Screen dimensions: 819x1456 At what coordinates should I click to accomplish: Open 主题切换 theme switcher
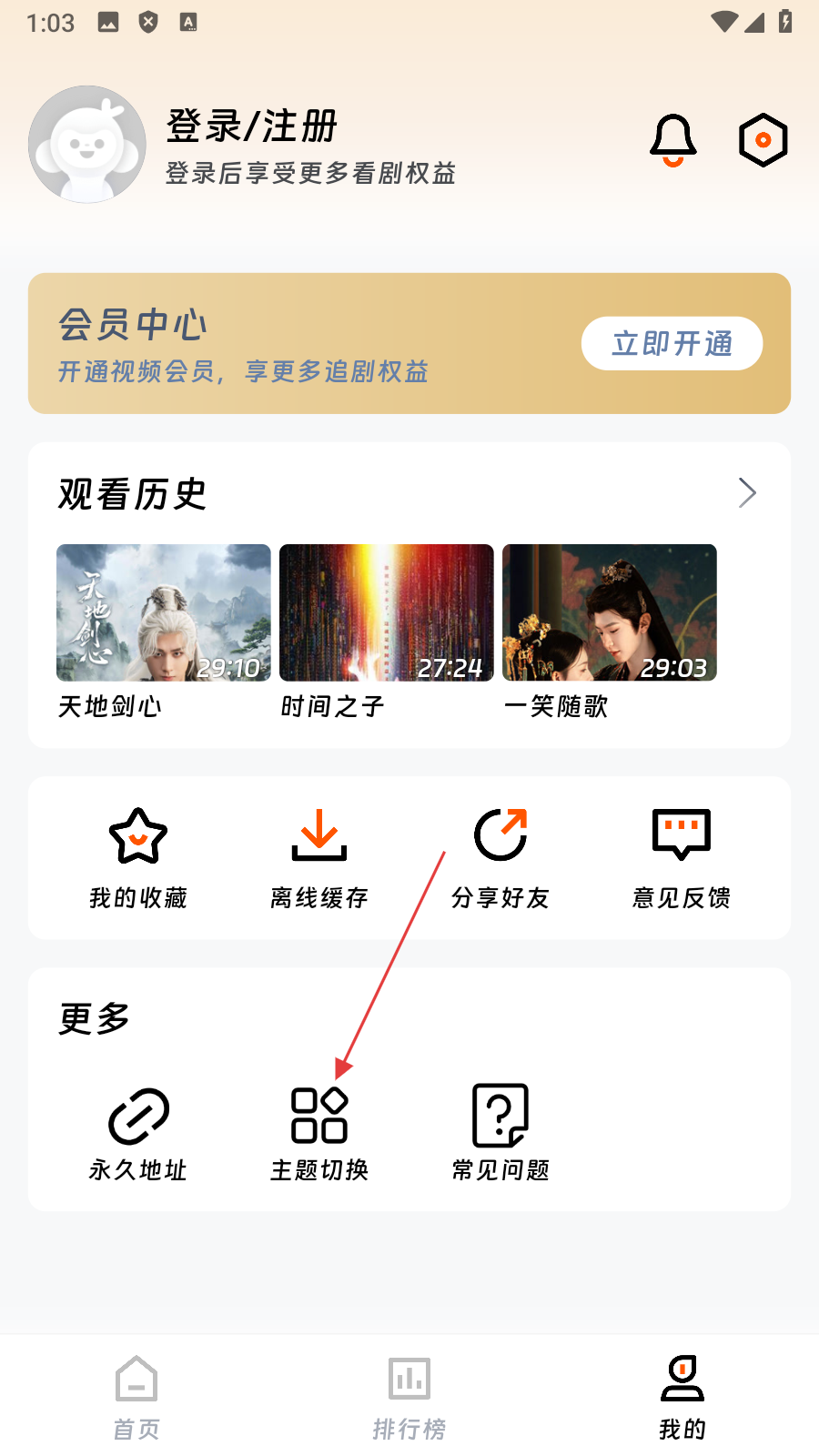coord(319,1132)
